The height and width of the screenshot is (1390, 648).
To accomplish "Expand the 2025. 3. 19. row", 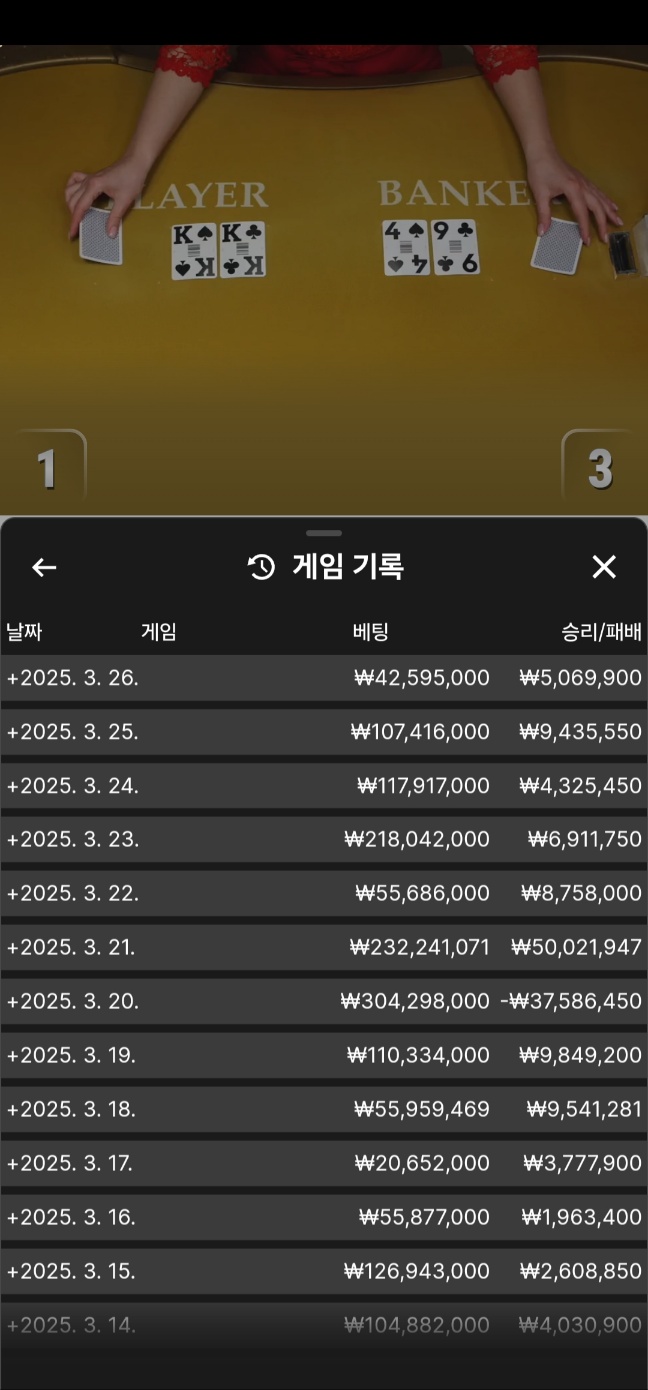I will point(324,1056).
